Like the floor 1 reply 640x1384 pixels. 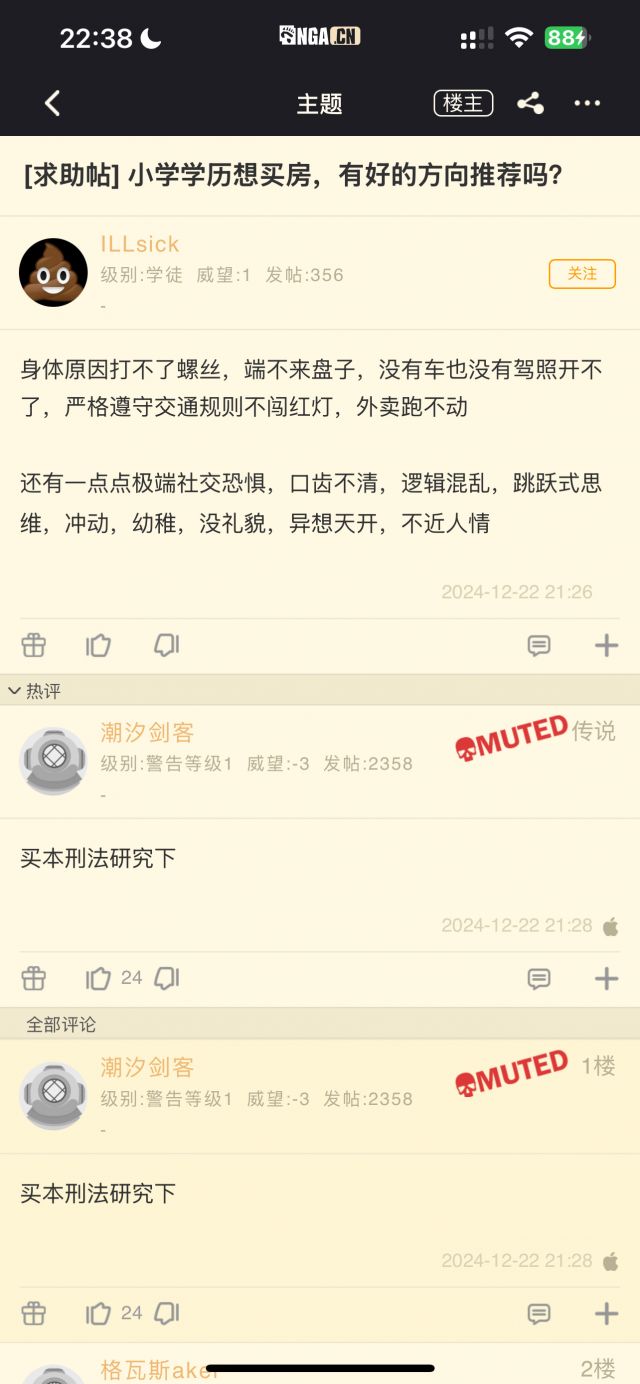(x=98, y=1313)
